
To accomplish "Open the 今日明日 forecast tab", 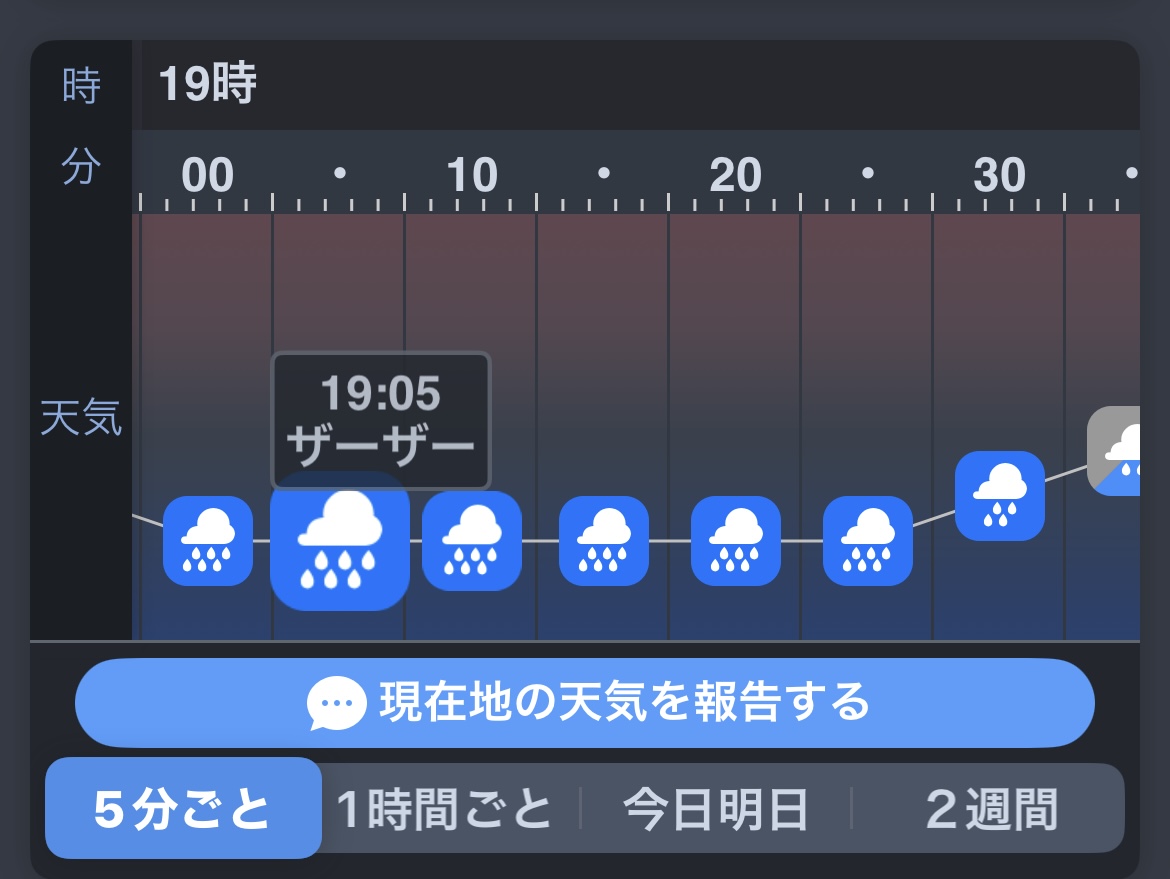I will 715,809.
